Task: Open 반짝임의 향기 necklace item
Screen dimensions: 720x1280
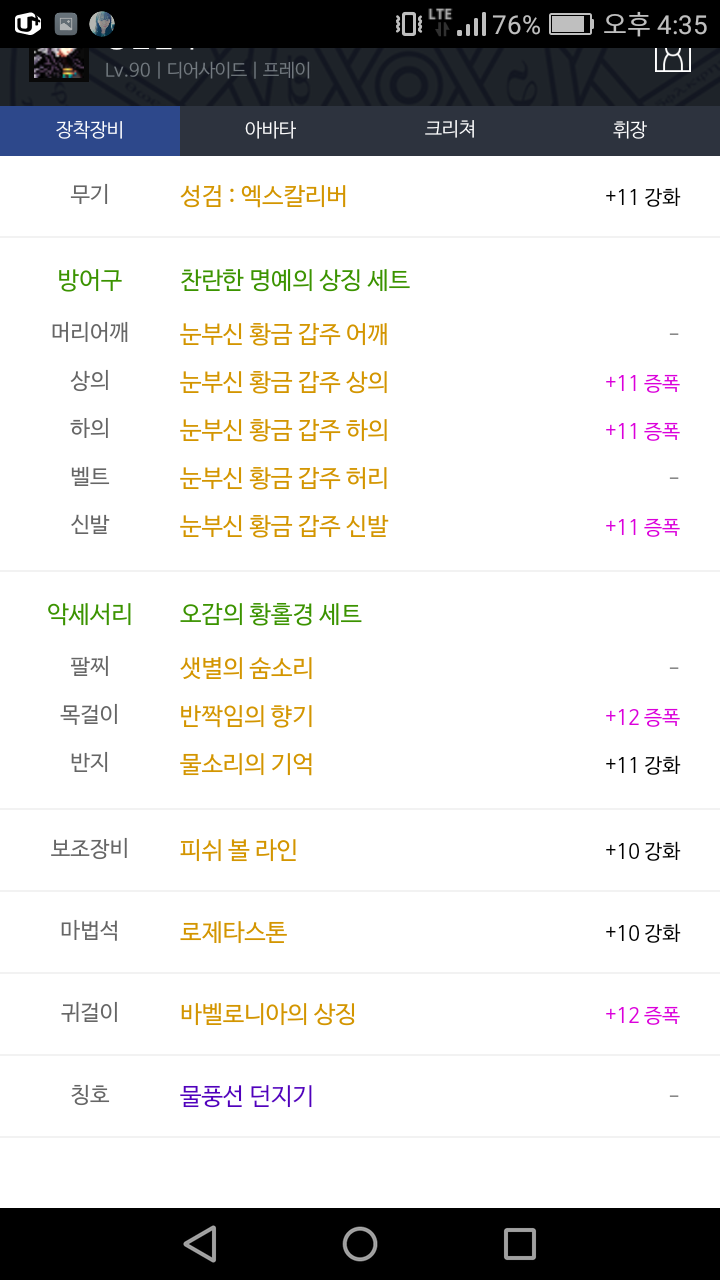Action: [x=247, y=716]
